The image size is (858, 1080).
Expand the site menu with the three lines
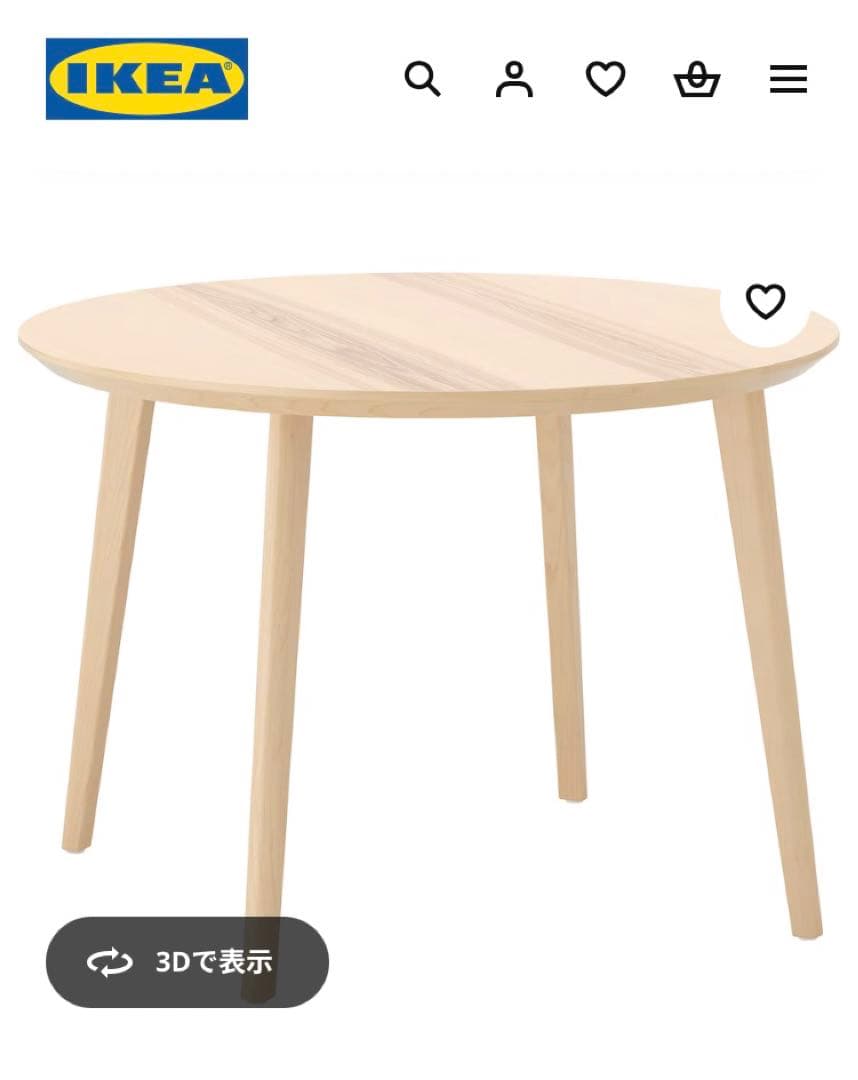789,80
